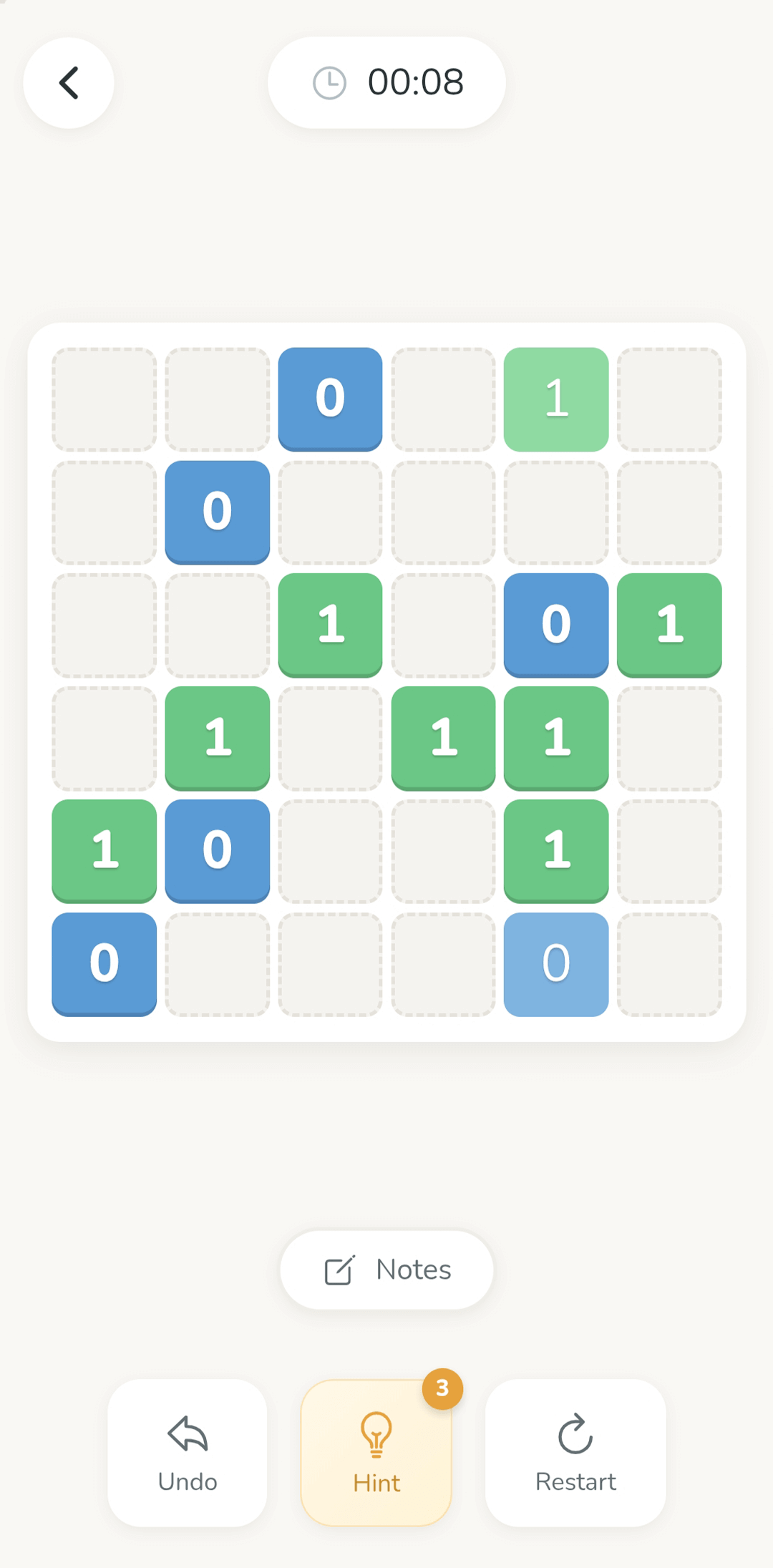773x1568 pixels.
Task: Undo the last move
Action: coord(188,1453)
